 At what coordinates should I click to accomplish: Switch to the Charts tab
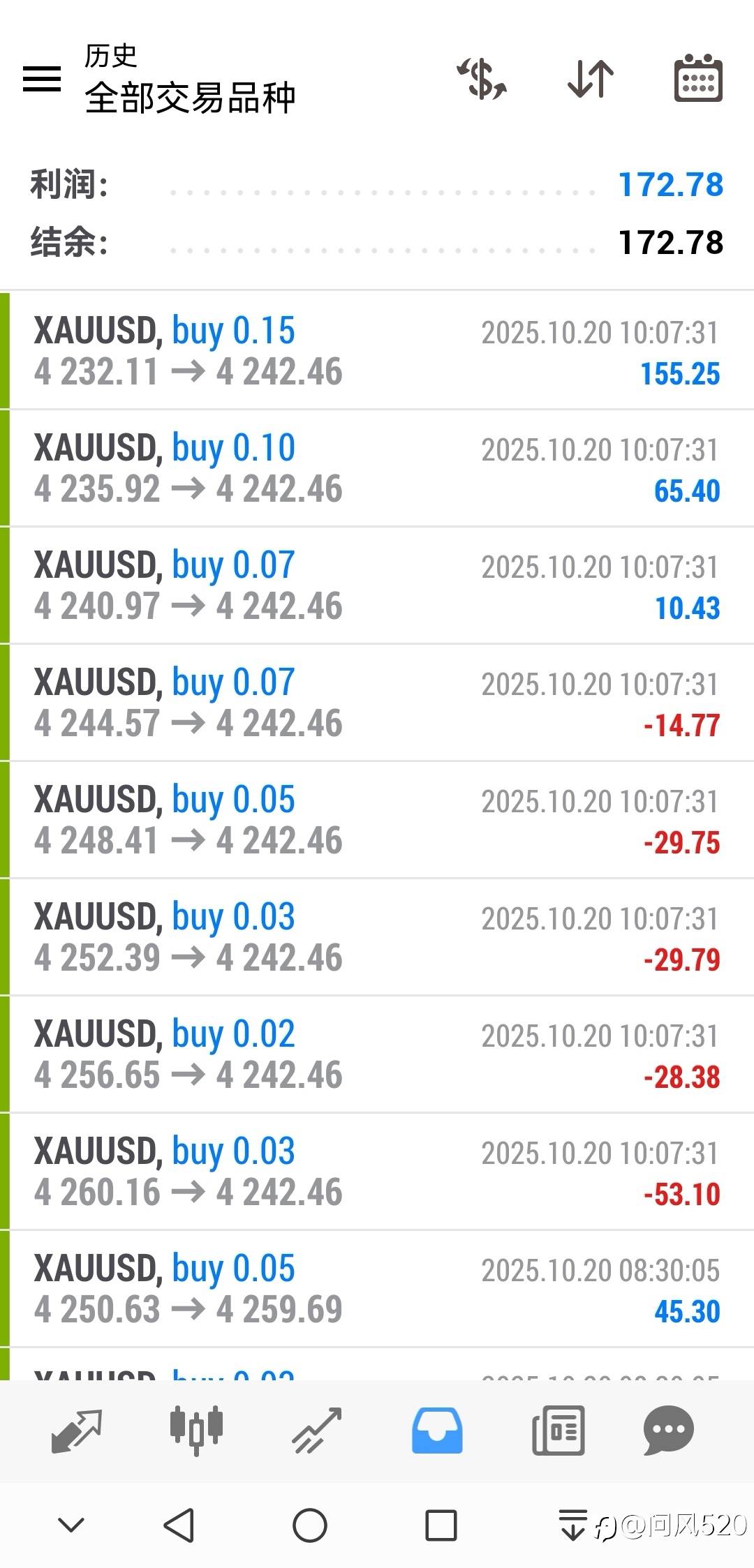click(196, 1431)
